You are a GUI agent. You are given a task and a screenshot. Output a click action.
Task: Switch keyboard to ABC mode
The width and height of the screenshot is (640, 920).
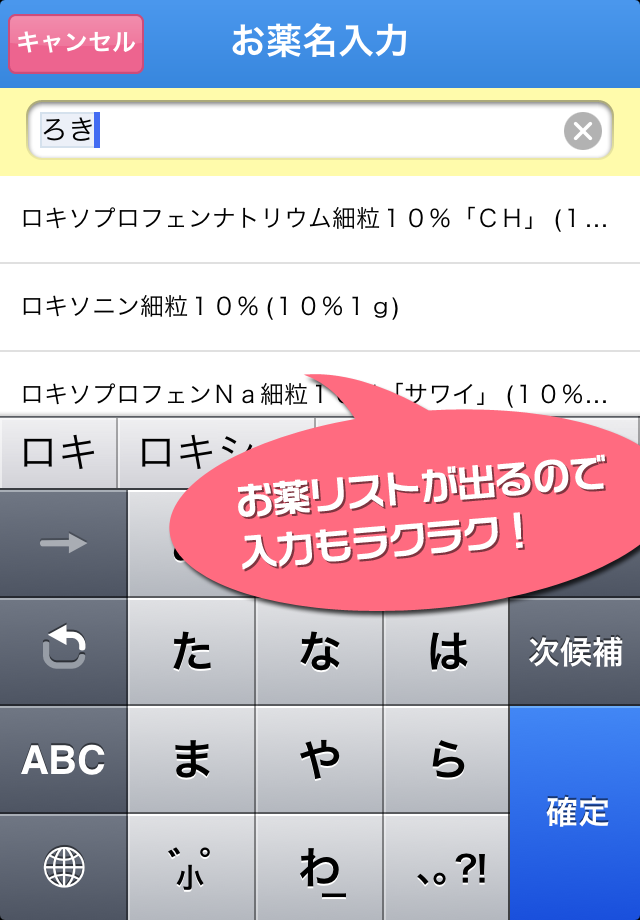pos(64,760)
